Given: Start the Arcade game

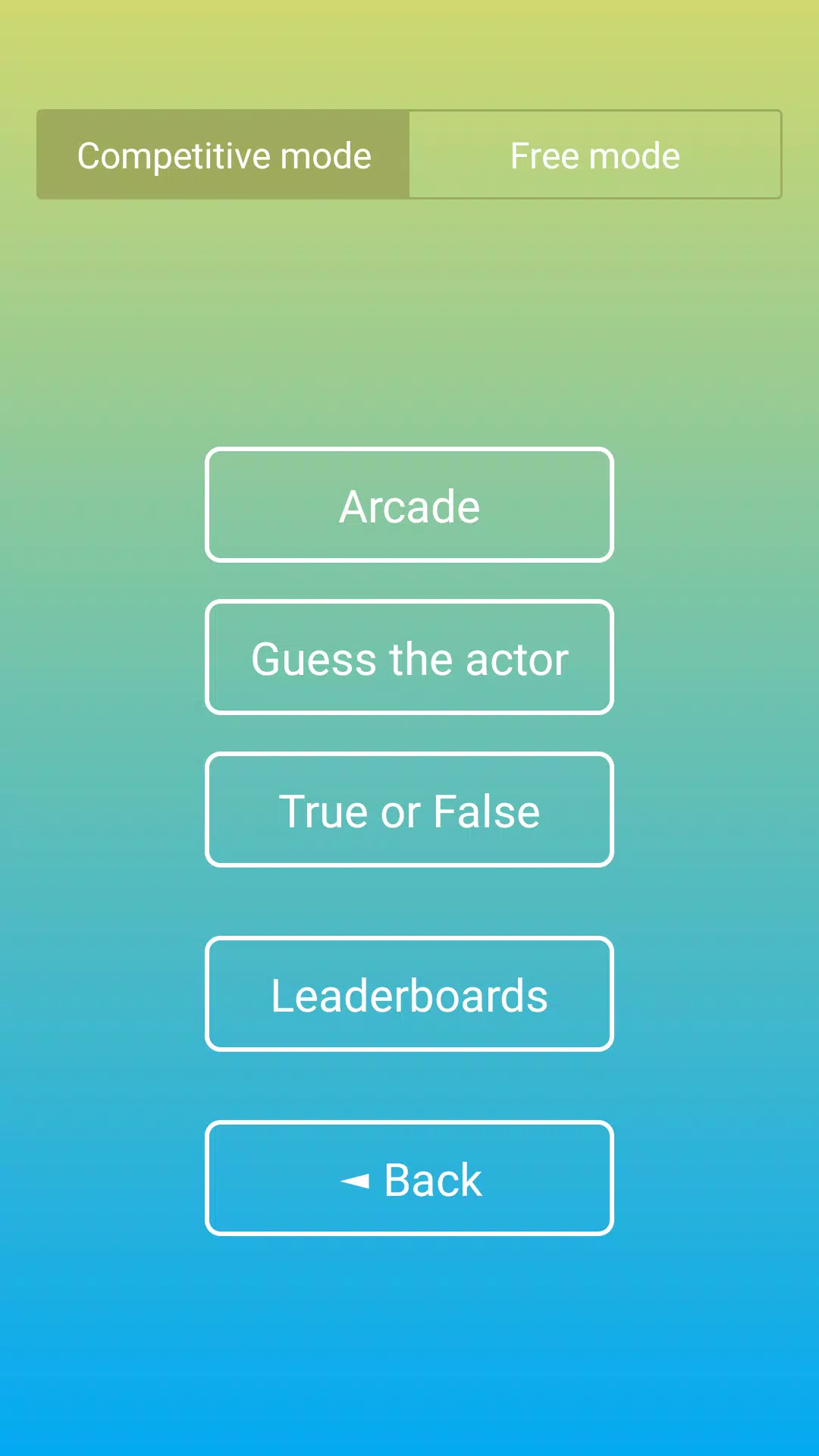Looking at the screenshot, I should point(409,505).
